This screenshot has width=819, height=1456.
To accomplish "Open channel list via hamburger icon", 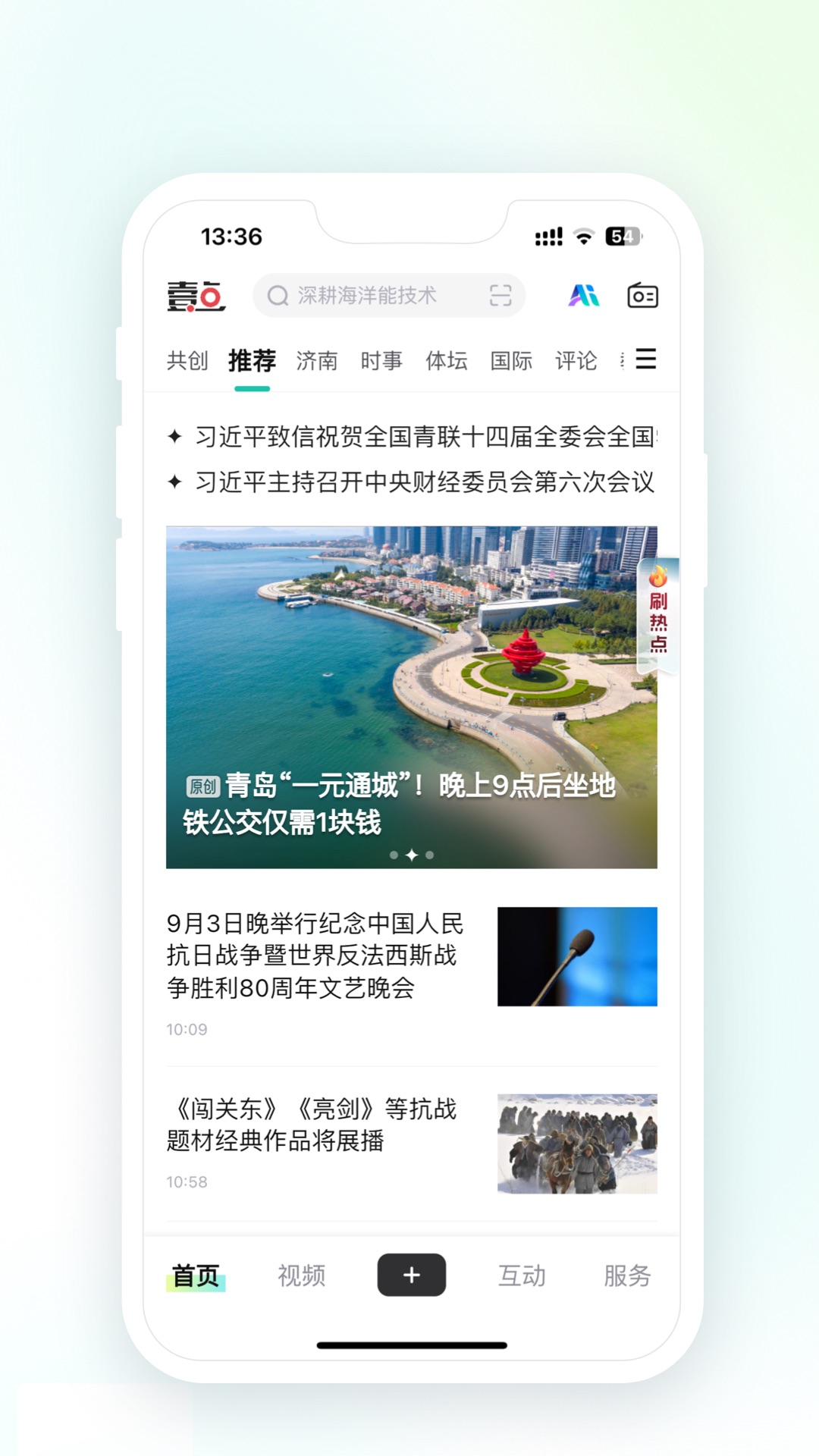I will (645, 361).
